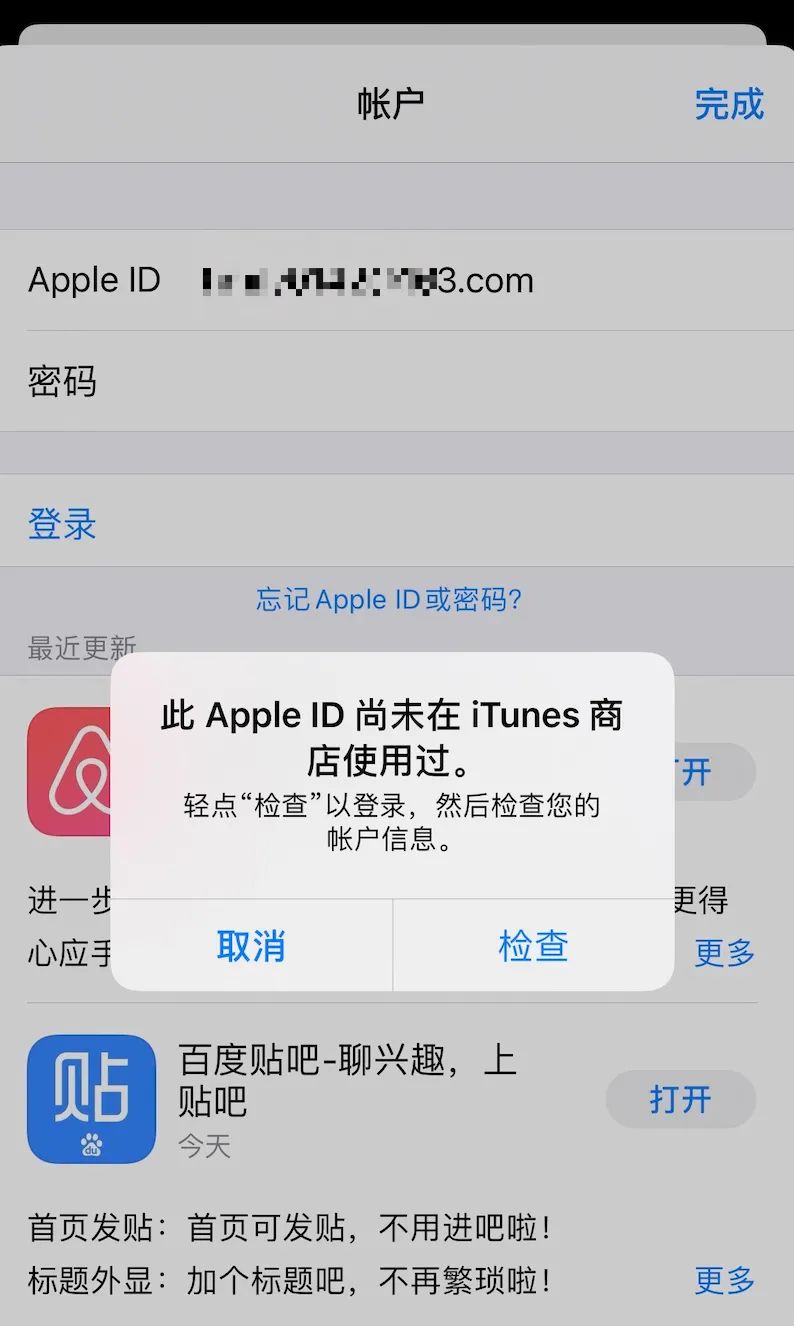
Task: Tap 检查 to verify the account
Action: pyautogui.click(x=531, y=946)
